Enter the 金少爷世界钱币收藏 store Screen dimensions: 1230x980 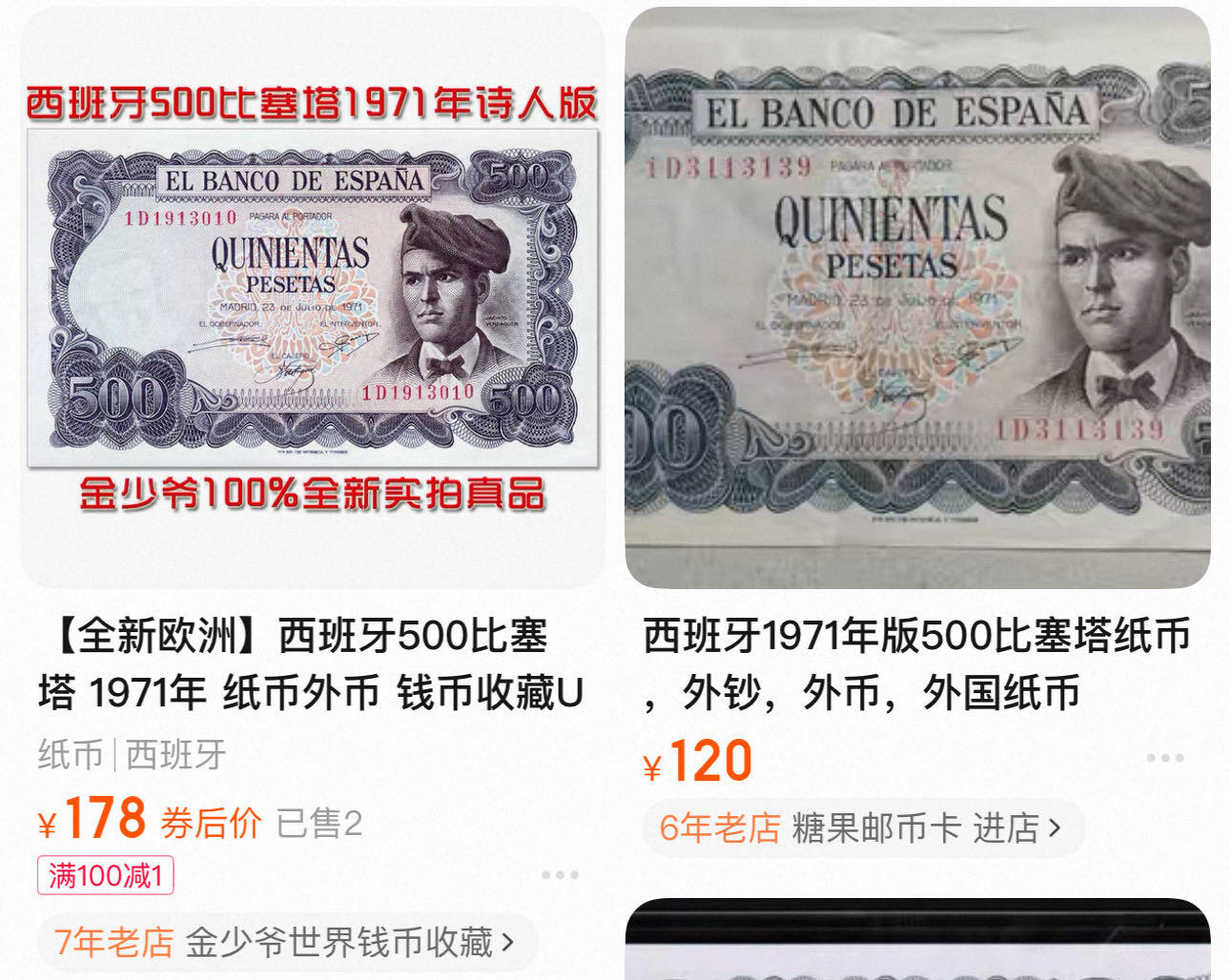286,943
